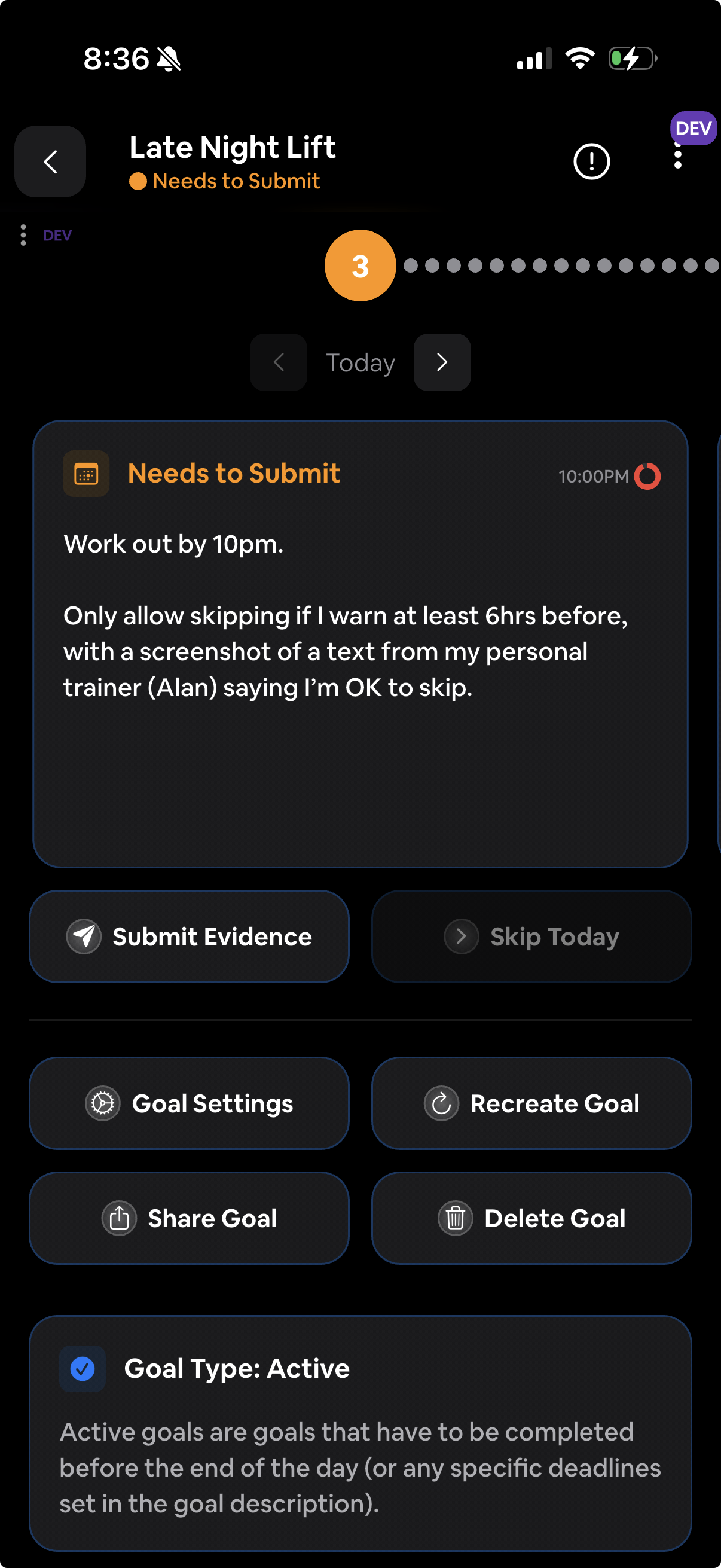Tap the calendar icon beside Needs to Submit
The height and width of the screenshot is (1568, 721).
coord(85,474)
